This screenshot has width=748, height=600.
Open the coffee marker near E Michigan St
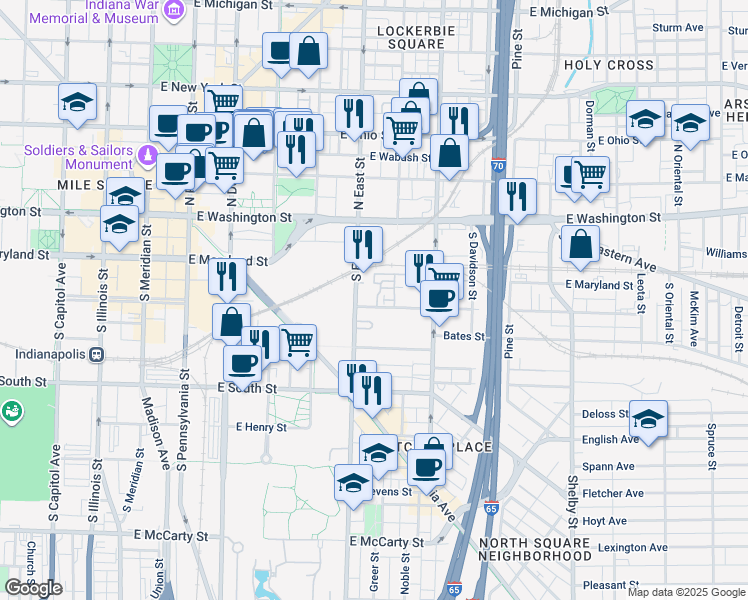(x=281, y=52)
